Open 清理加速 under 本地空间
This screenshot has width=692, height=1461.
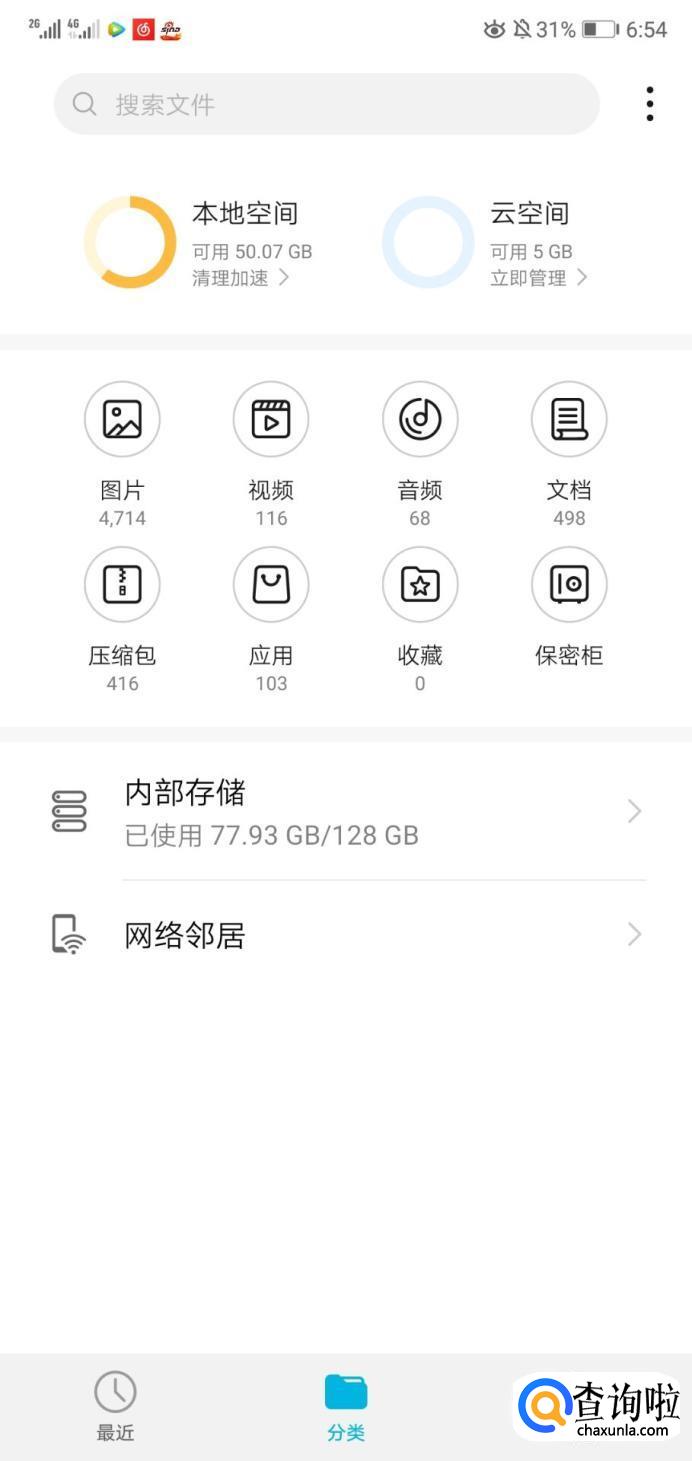tap(240, 278)
